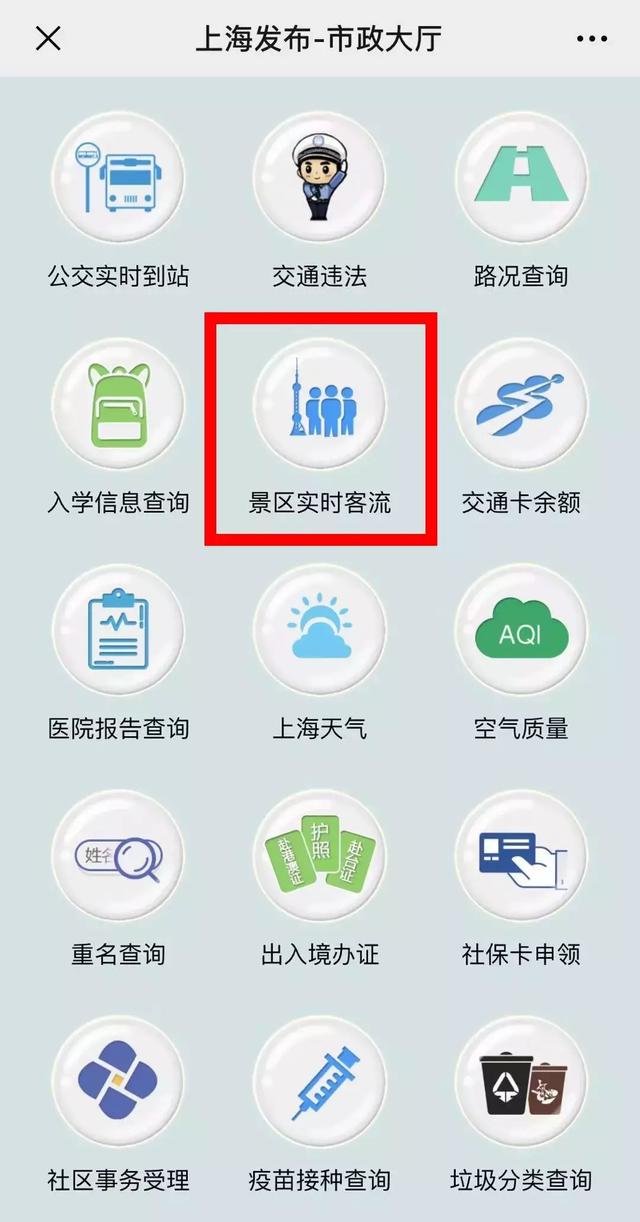The image size is (640, 1222).
Task: View 上海天气 weather forecast
Action: (x=320, y=630)
